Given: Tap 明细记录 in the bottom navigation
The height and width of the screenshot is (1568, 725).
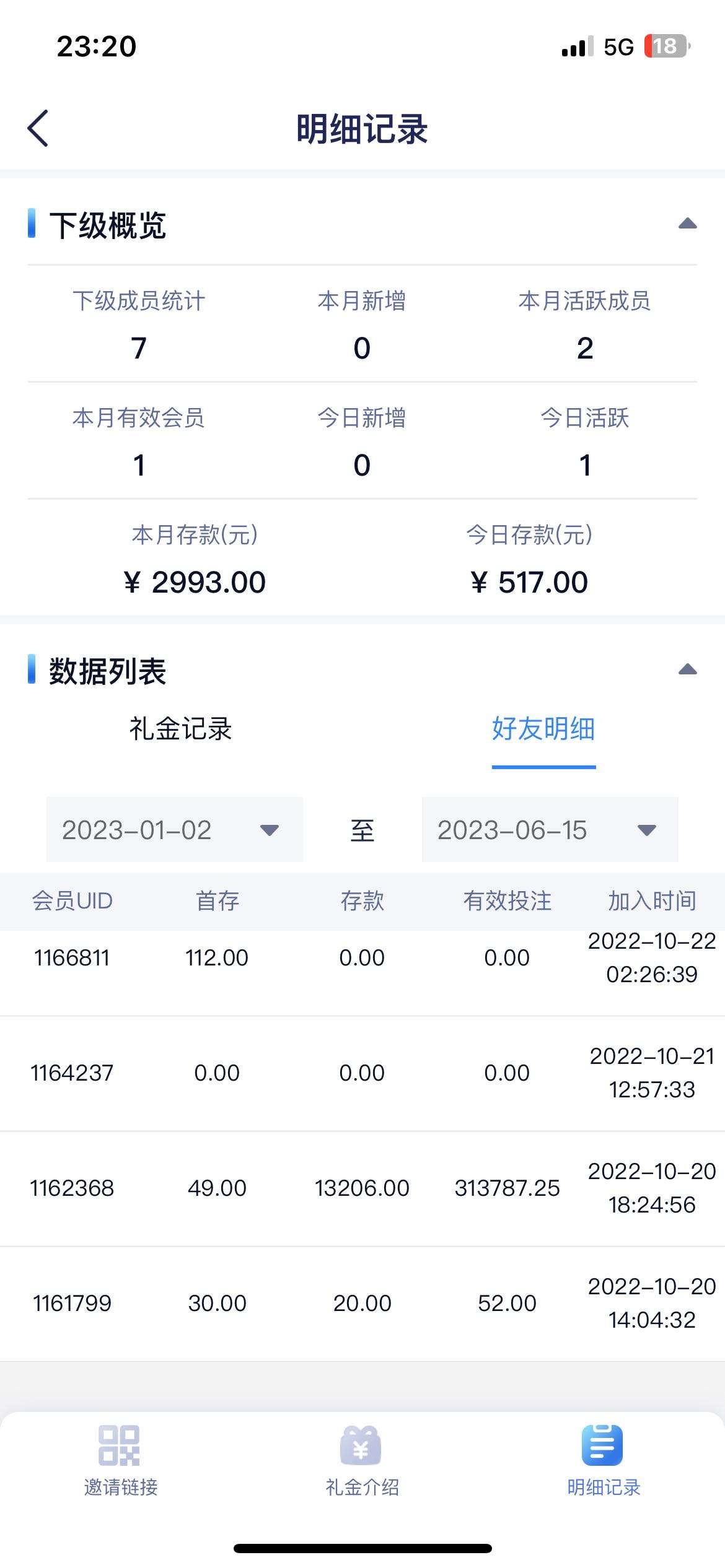Looking at the screenshot, I should [603, 1460].
